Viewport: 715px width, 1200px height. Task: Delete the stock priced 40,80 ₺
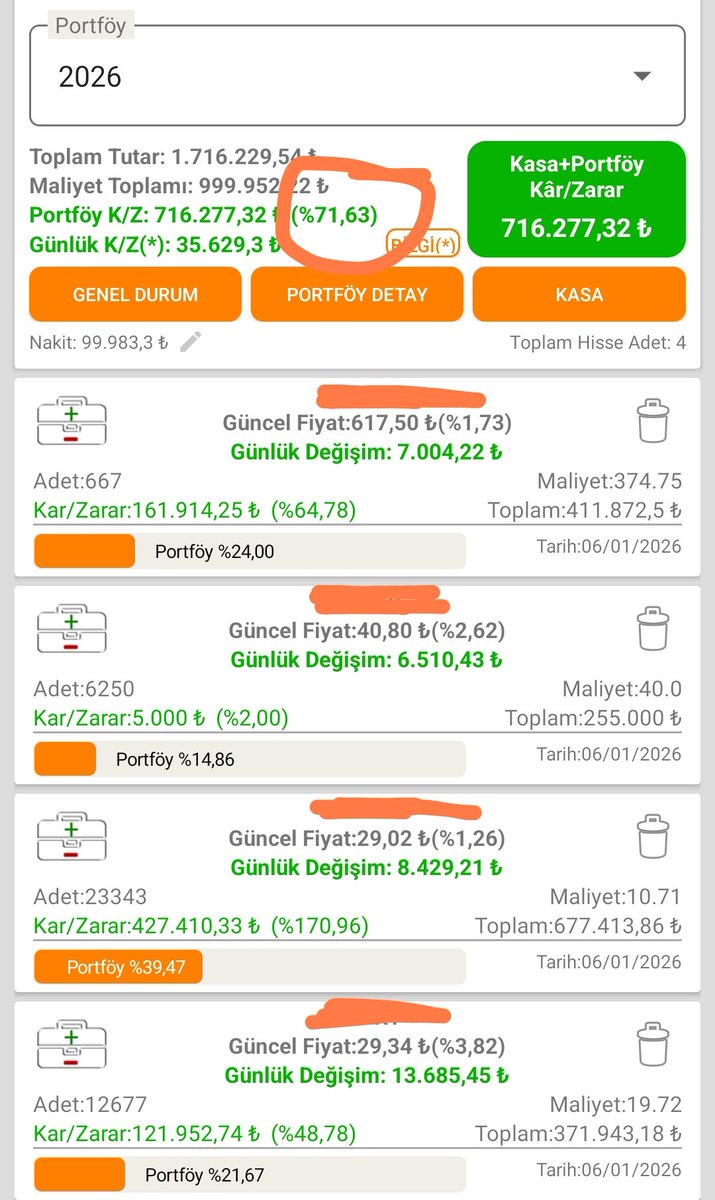click(651, 629)
